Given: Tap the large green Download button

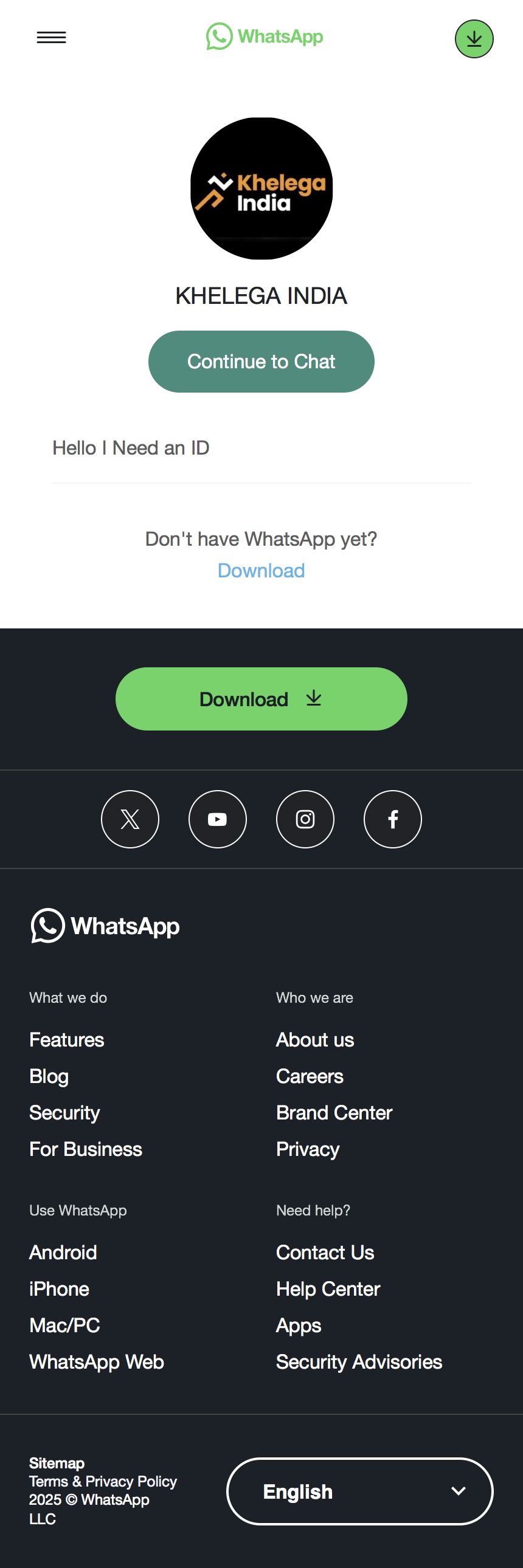Looking at the screenshot, I should point(261,699).
